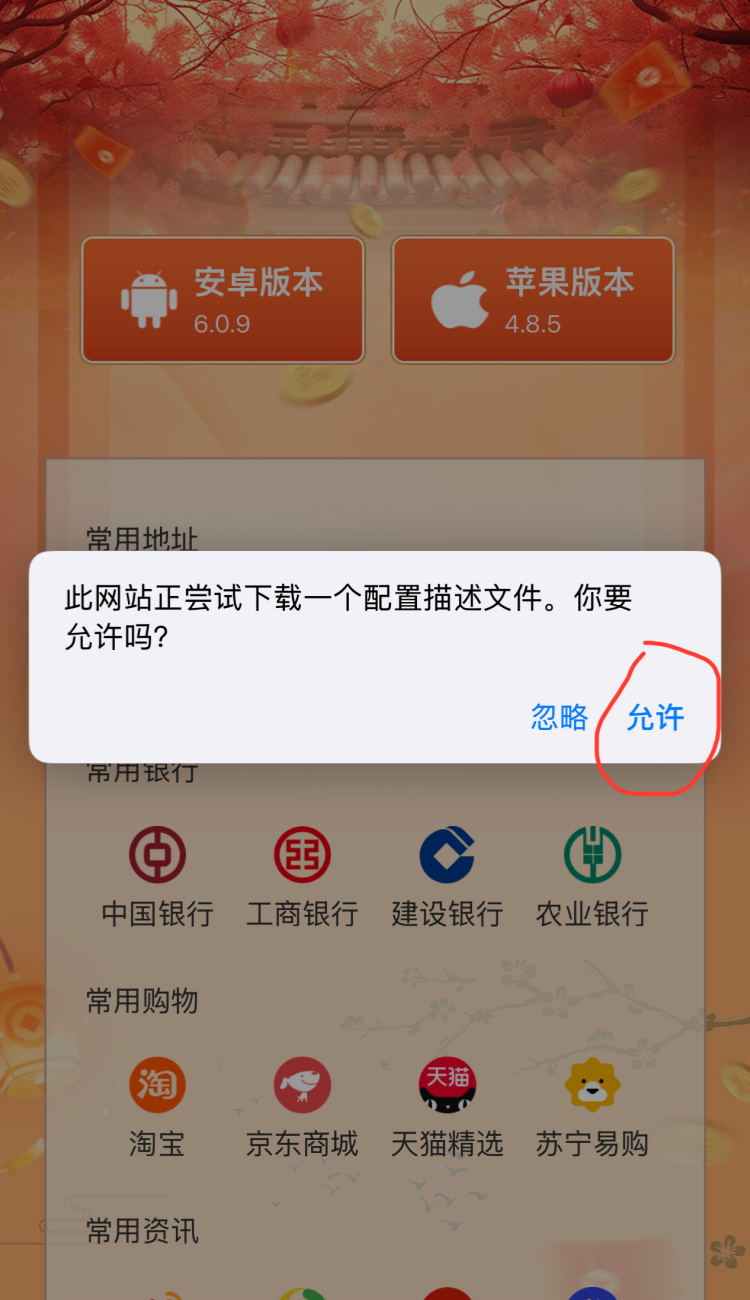The image size is (750, 1300).
Task: Open the 淘宝 shopping link
Action: tap(157, 1105)
